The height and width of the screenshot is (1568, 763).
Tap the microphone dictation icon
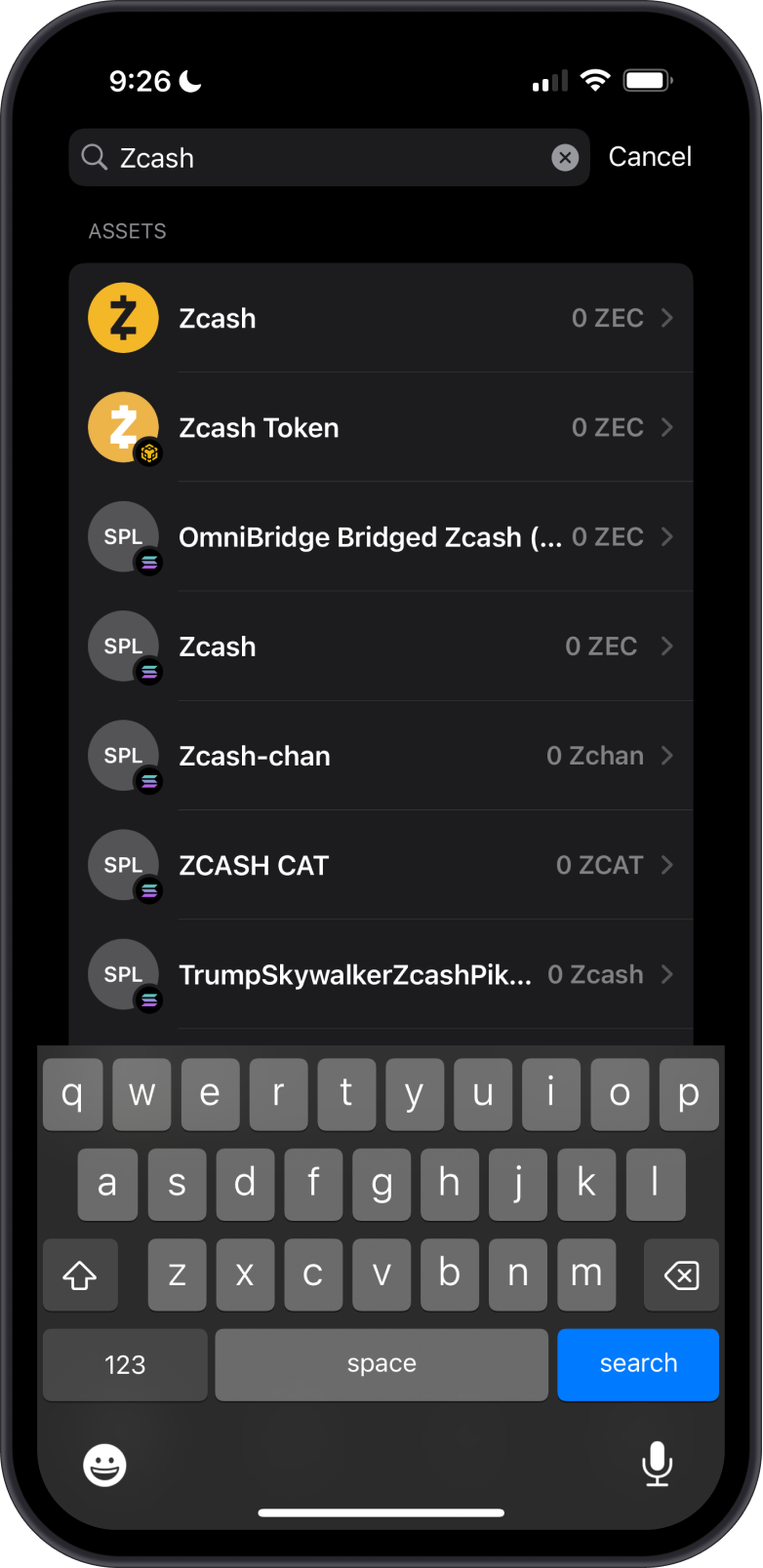click(658, 1465)
